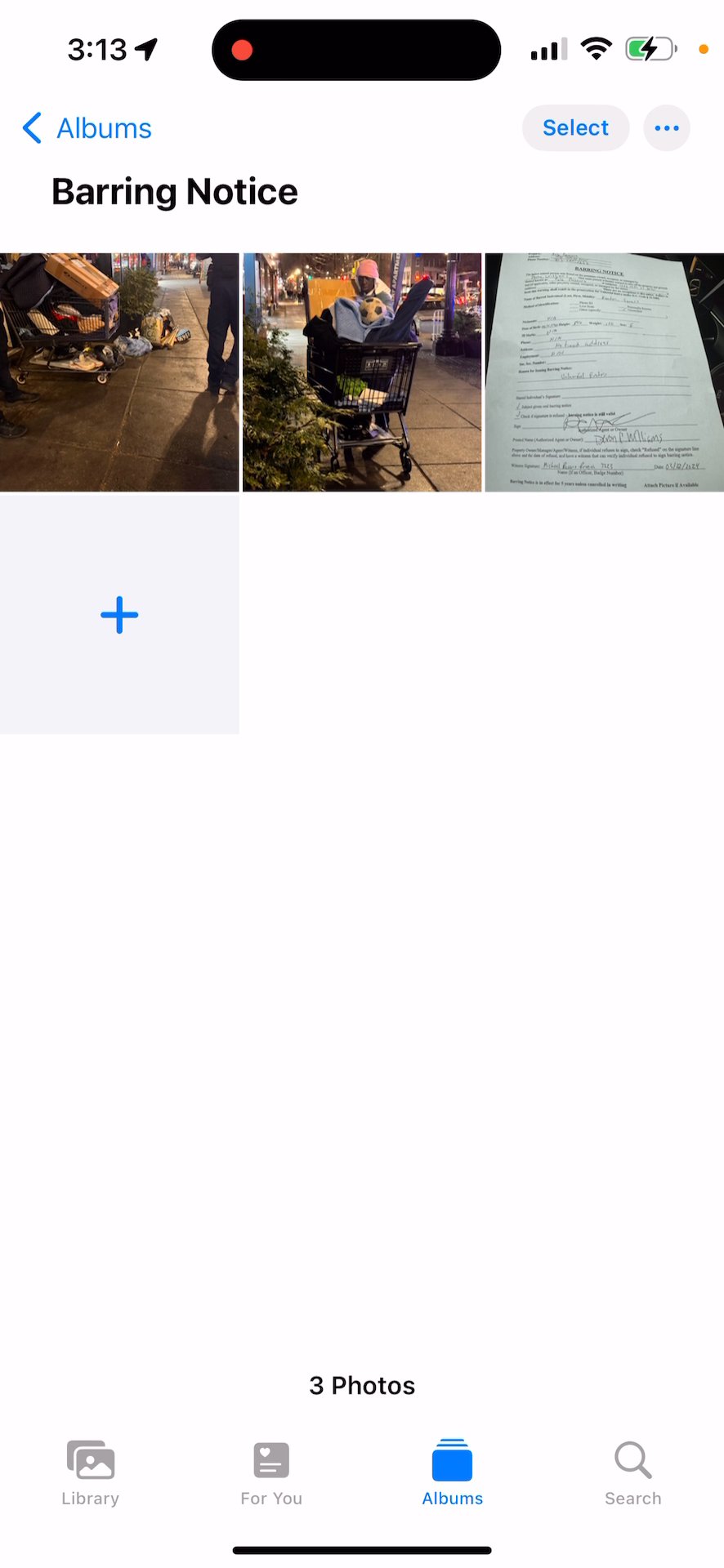Tap the Select button

click(x=575, y=128)
